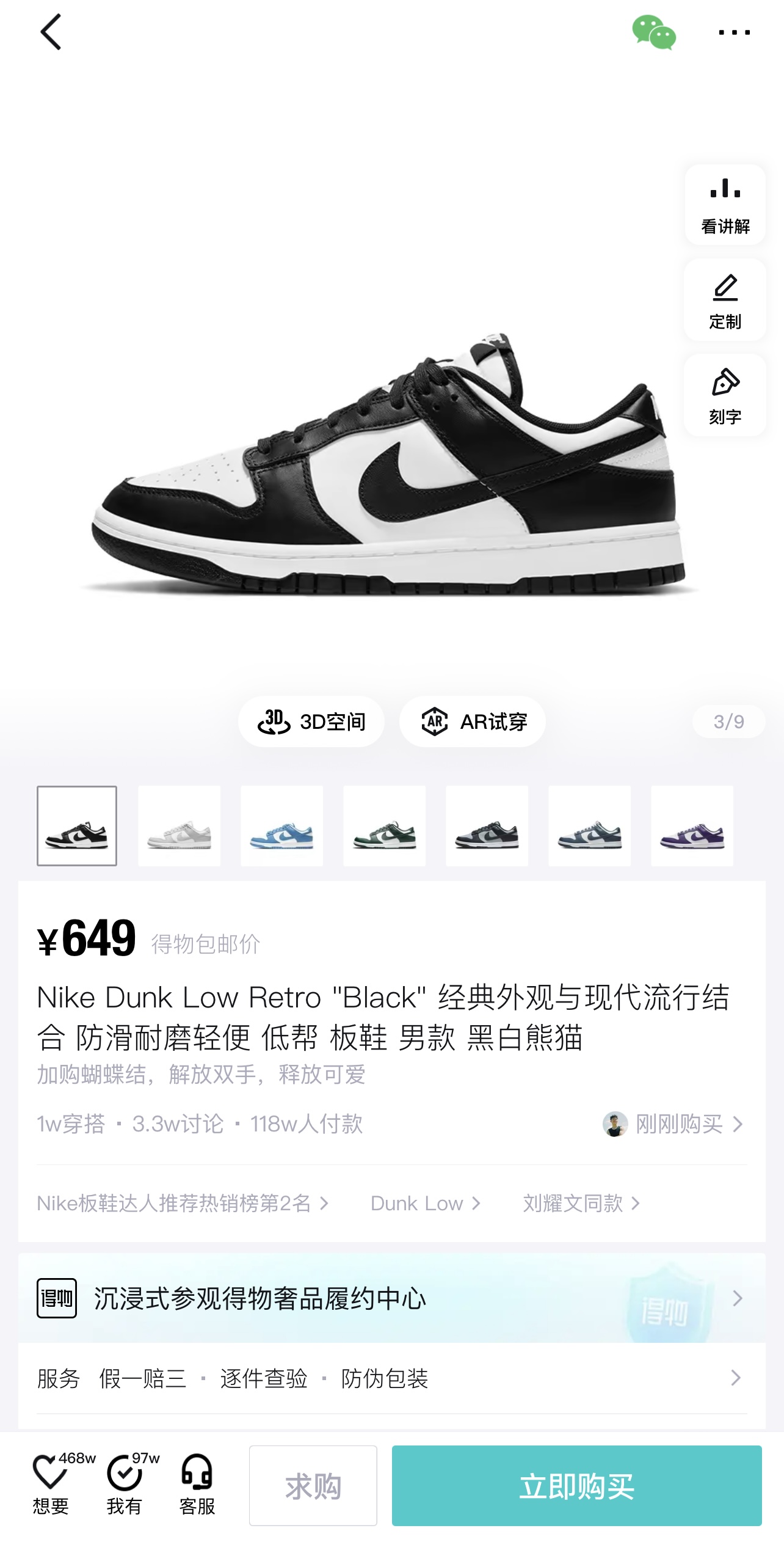
Task: Go back using the top-left arrow
Action: tap(51, 32)
